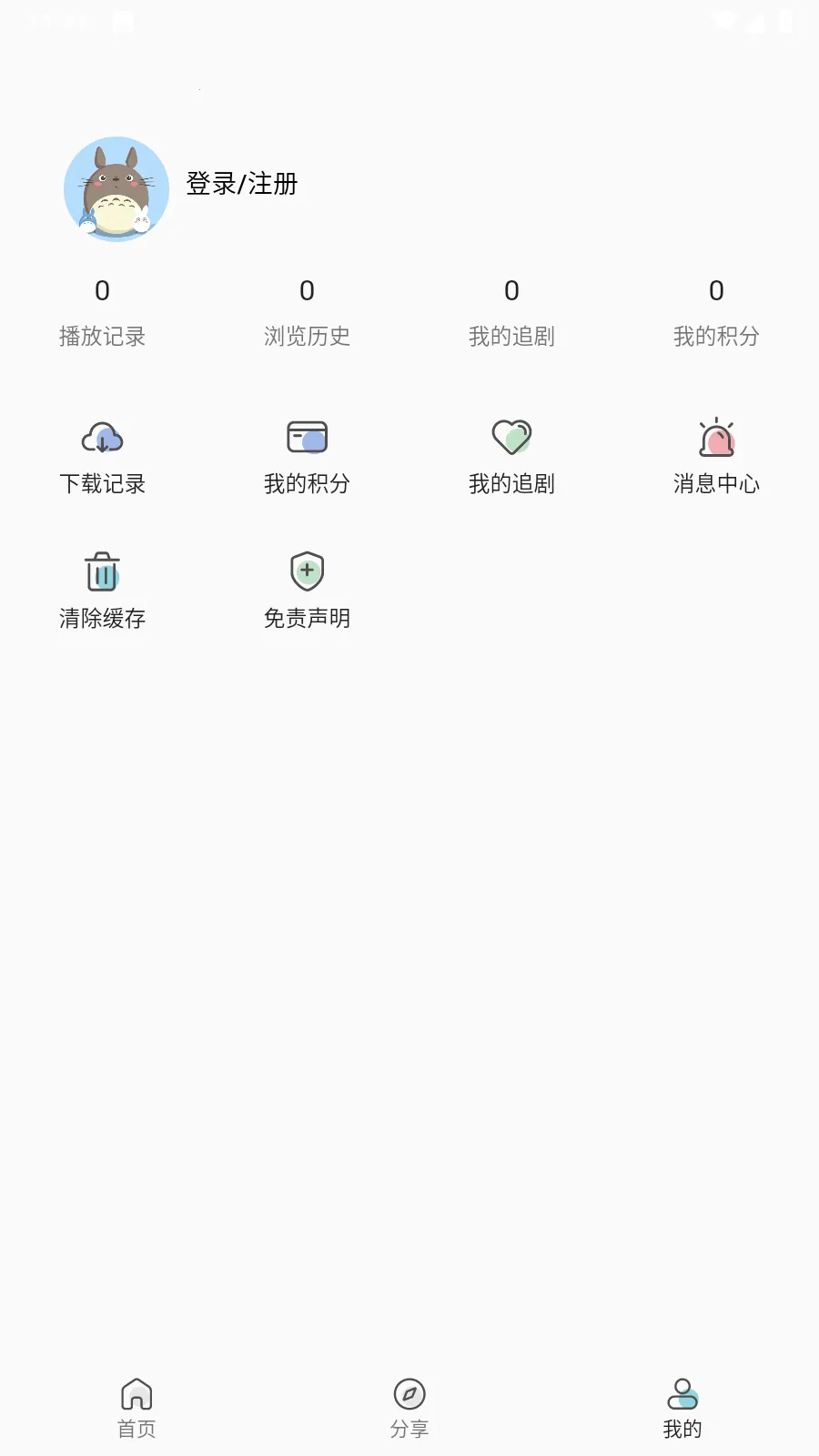Stay on the 我的 tab
The image size is (819, 1456).
682,1406
